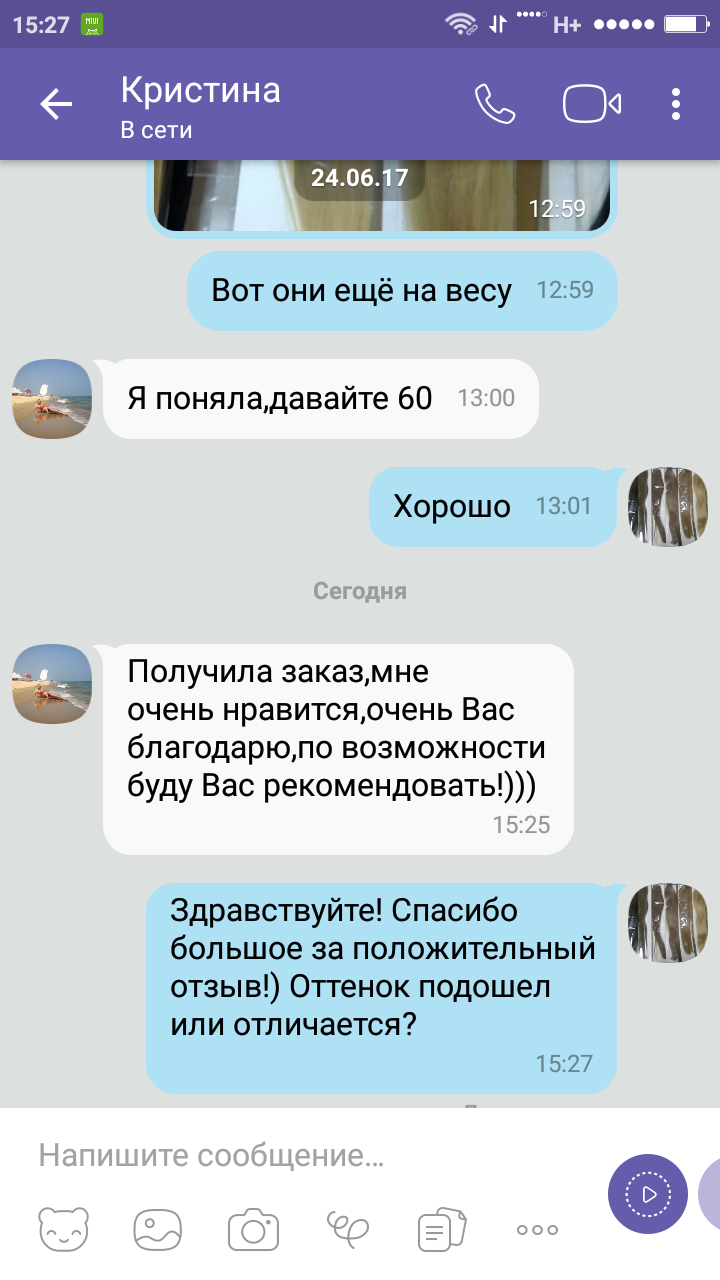Attach a file using the document icon
The width and height of the screenshot is (720, 1280).
(x=442, y=1229)
